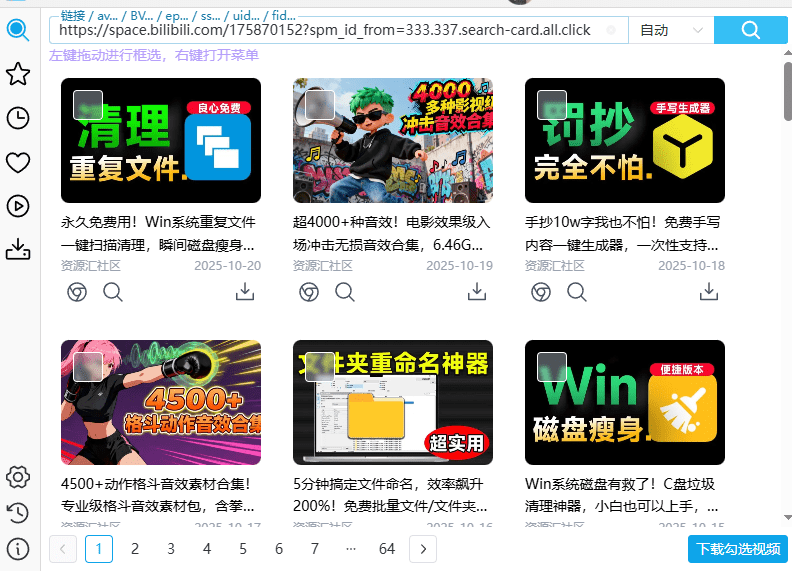Jump to page 64
This screenshot has width=792, height=584.
click(x=387, y=549)
